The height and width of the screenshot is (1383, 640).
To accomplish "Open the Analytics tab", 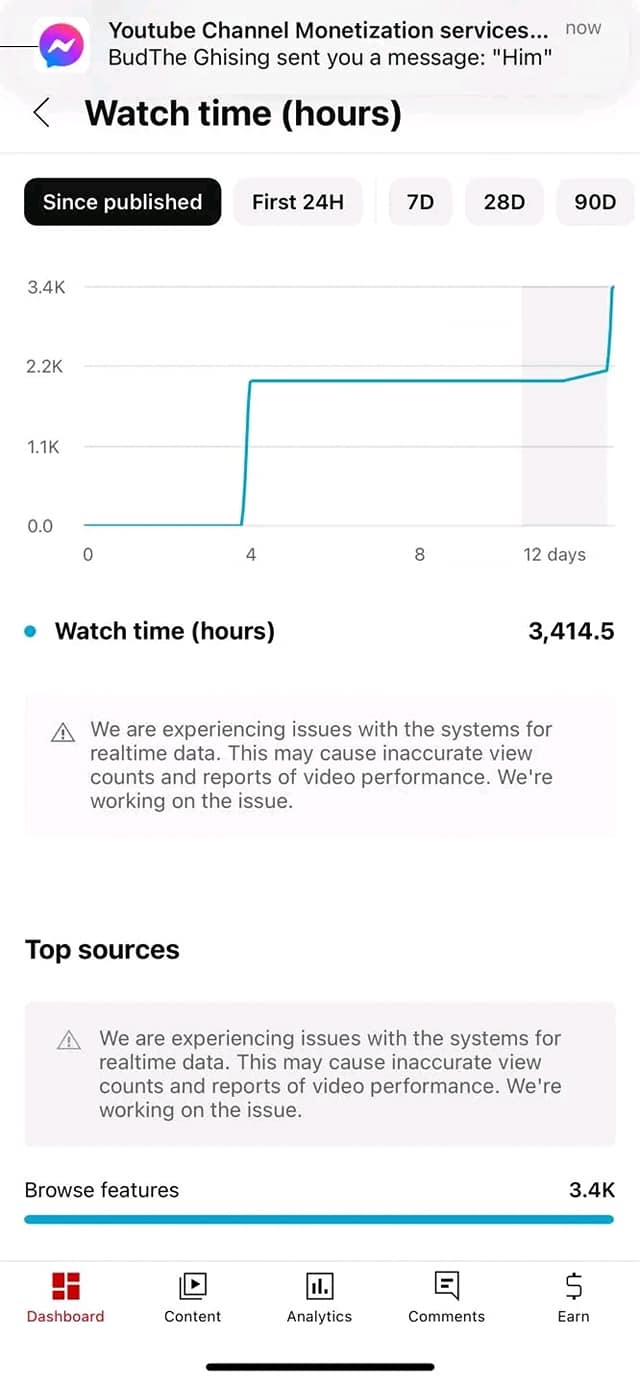I will [319, 1297].
